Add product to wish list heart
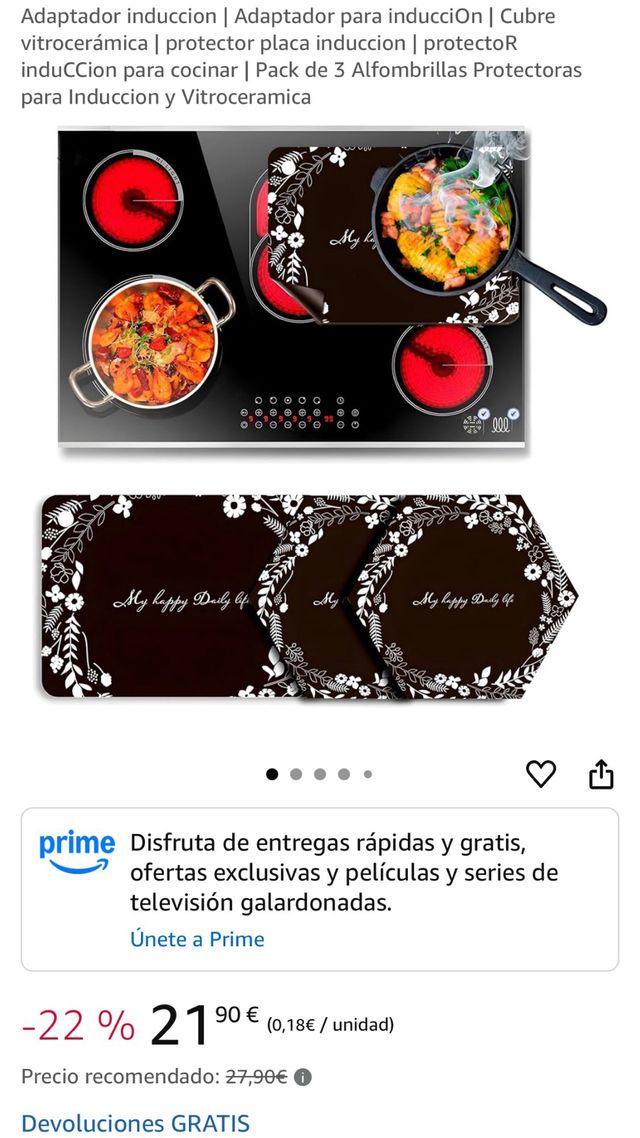 (x=541, y=774)
